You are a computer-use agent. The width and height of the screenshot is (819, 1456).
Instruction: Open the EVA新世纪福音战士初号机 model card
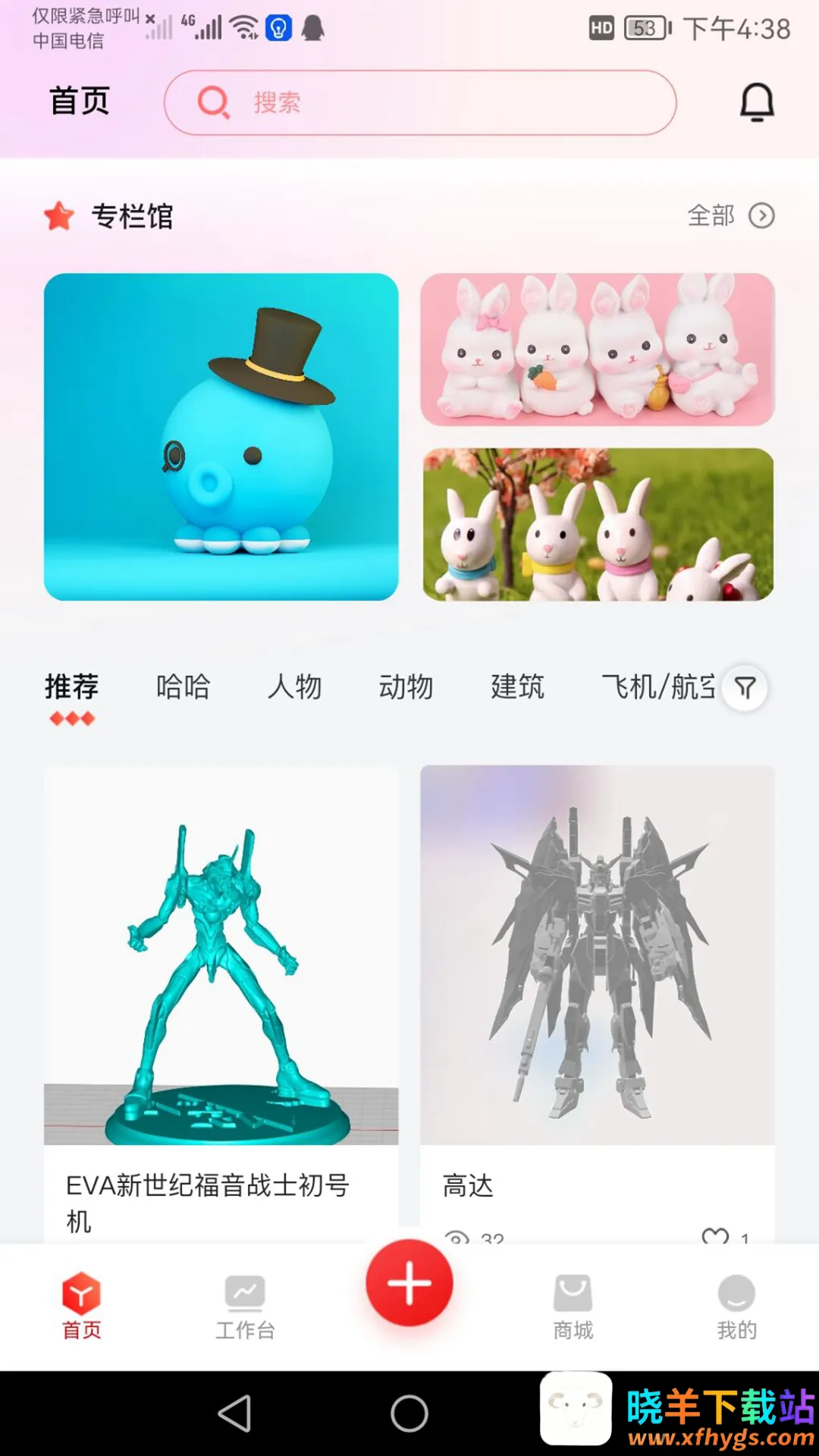point(221,986)
